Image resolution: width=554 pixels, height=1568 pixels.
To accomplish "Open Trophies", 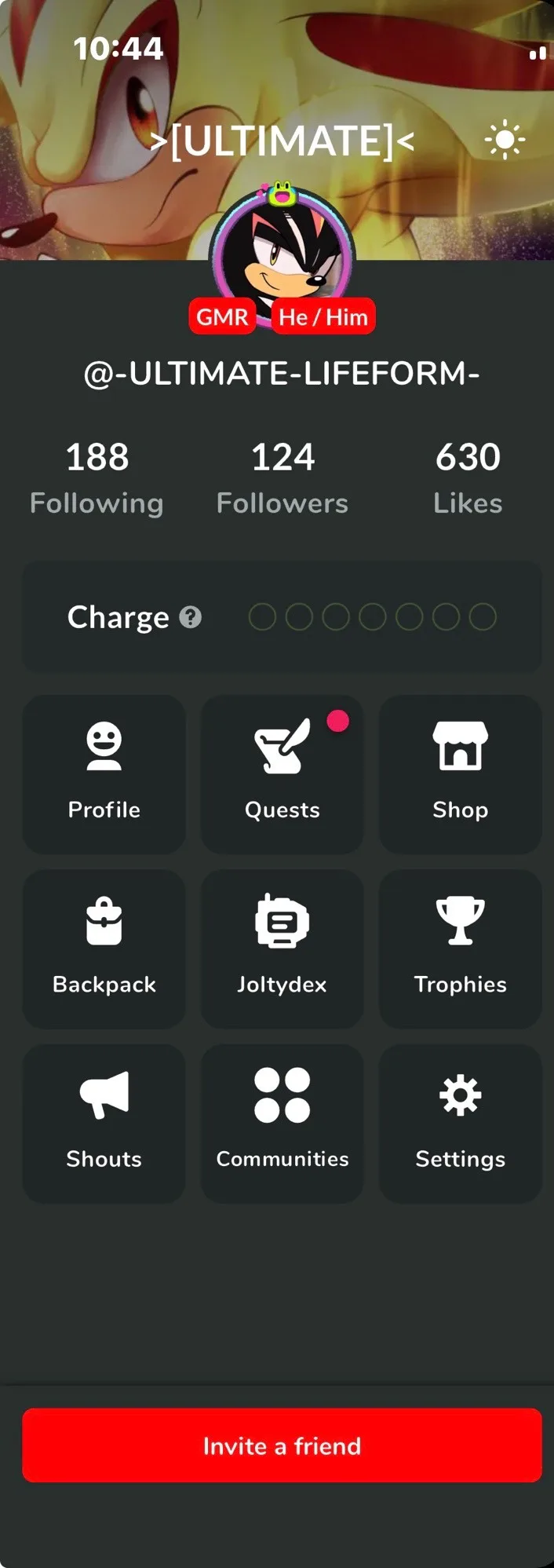I will (461, 948).
